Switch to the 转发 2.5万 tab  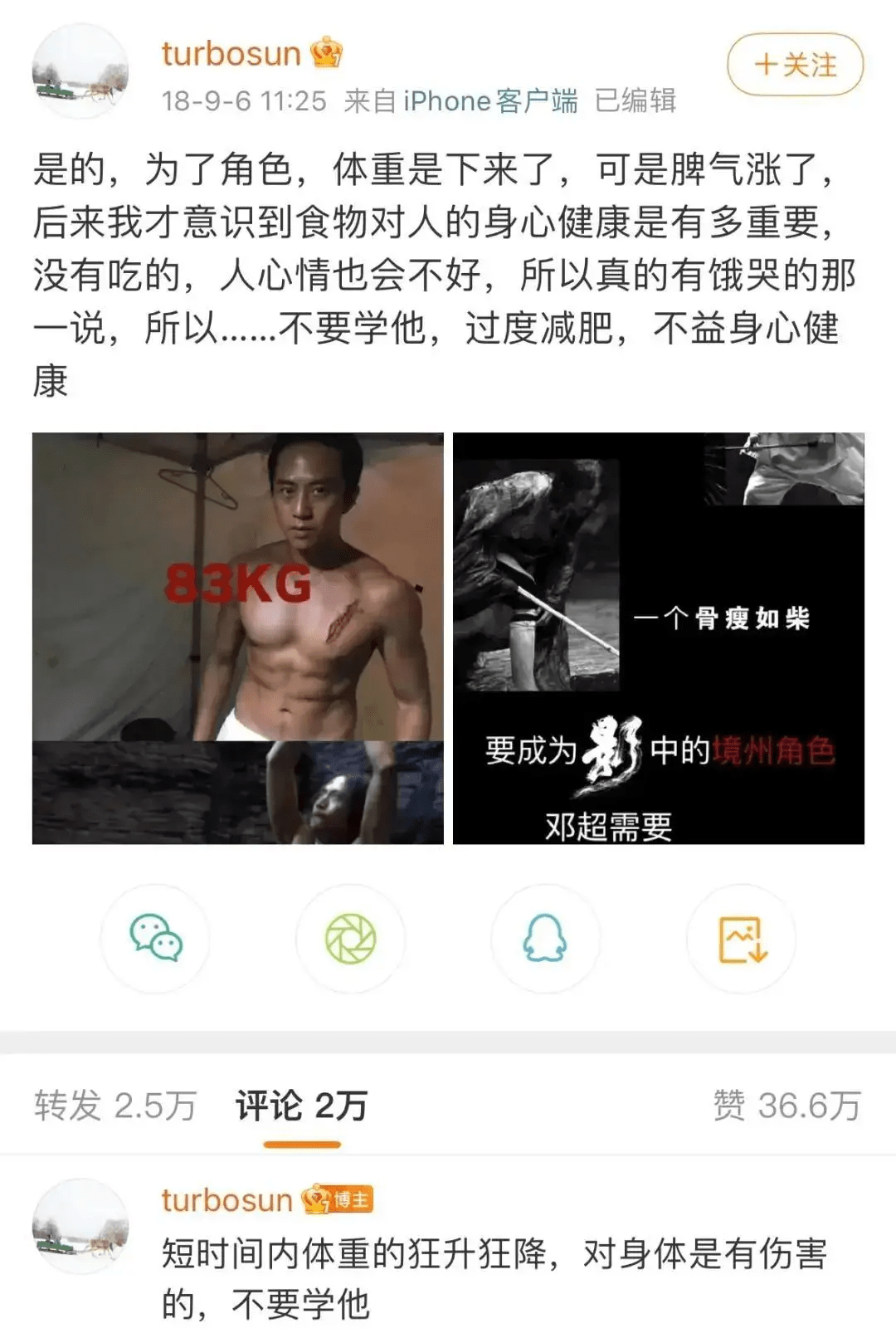coord(115,1106)
